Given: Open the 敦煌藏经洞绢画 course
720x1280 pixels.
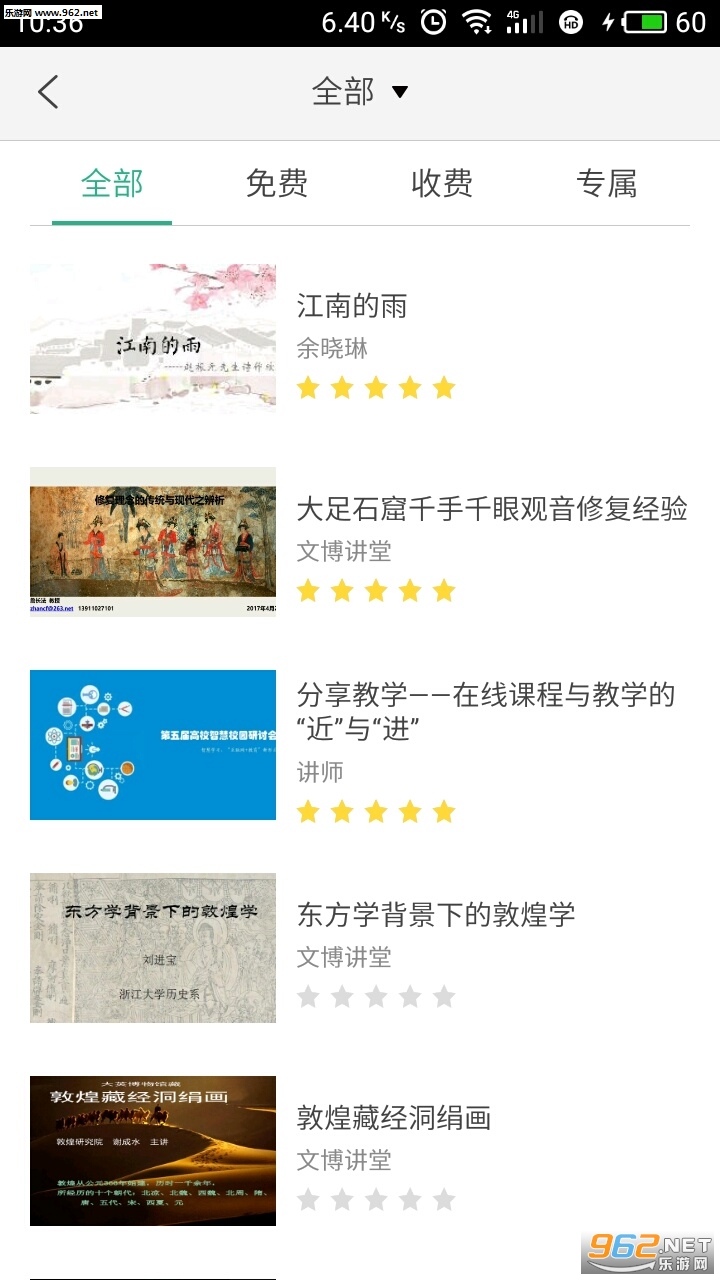Looking at the screenshot, I should click(x=394, y=1118).
